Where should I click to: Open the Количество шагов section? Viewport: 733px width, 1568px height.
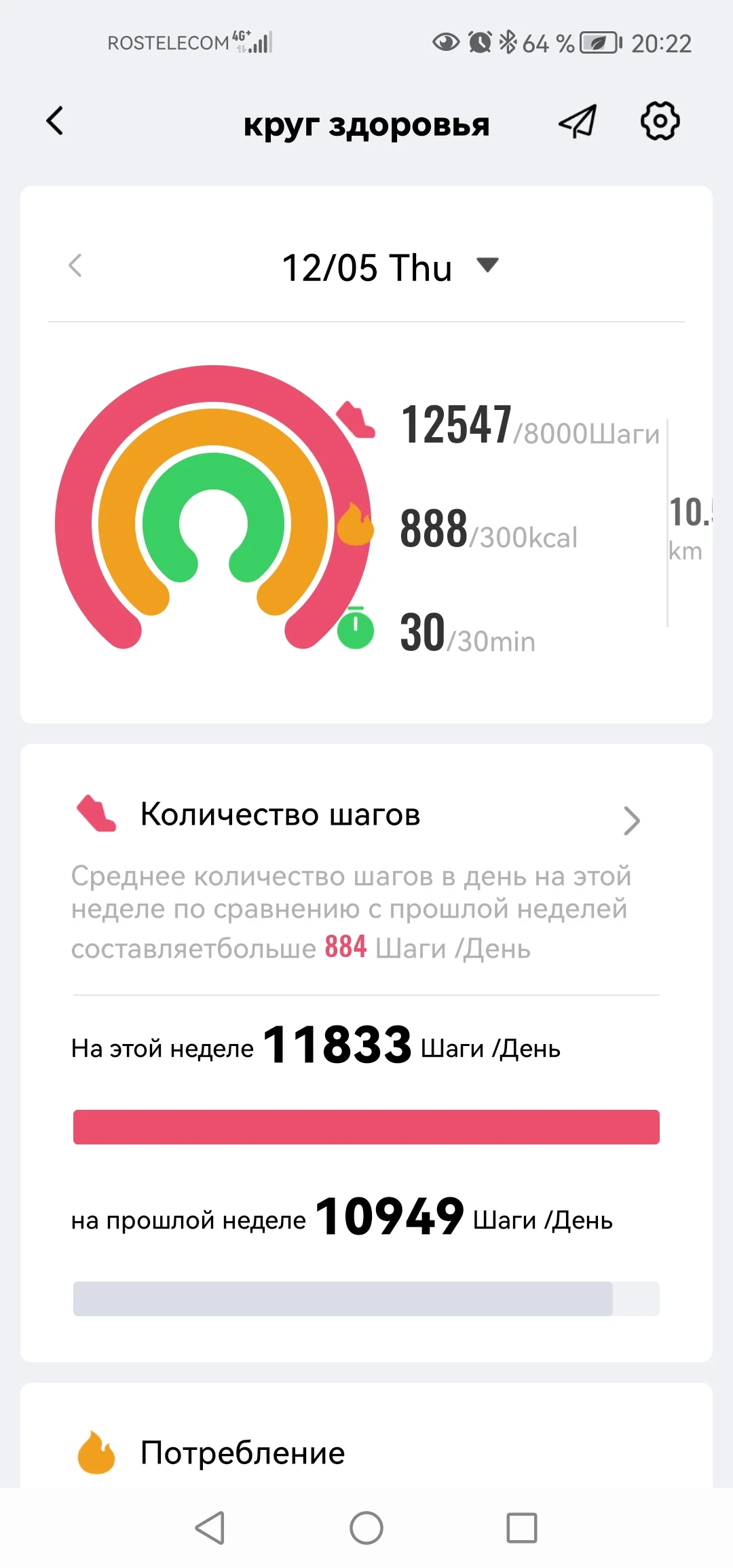click(x=280, y=814)
